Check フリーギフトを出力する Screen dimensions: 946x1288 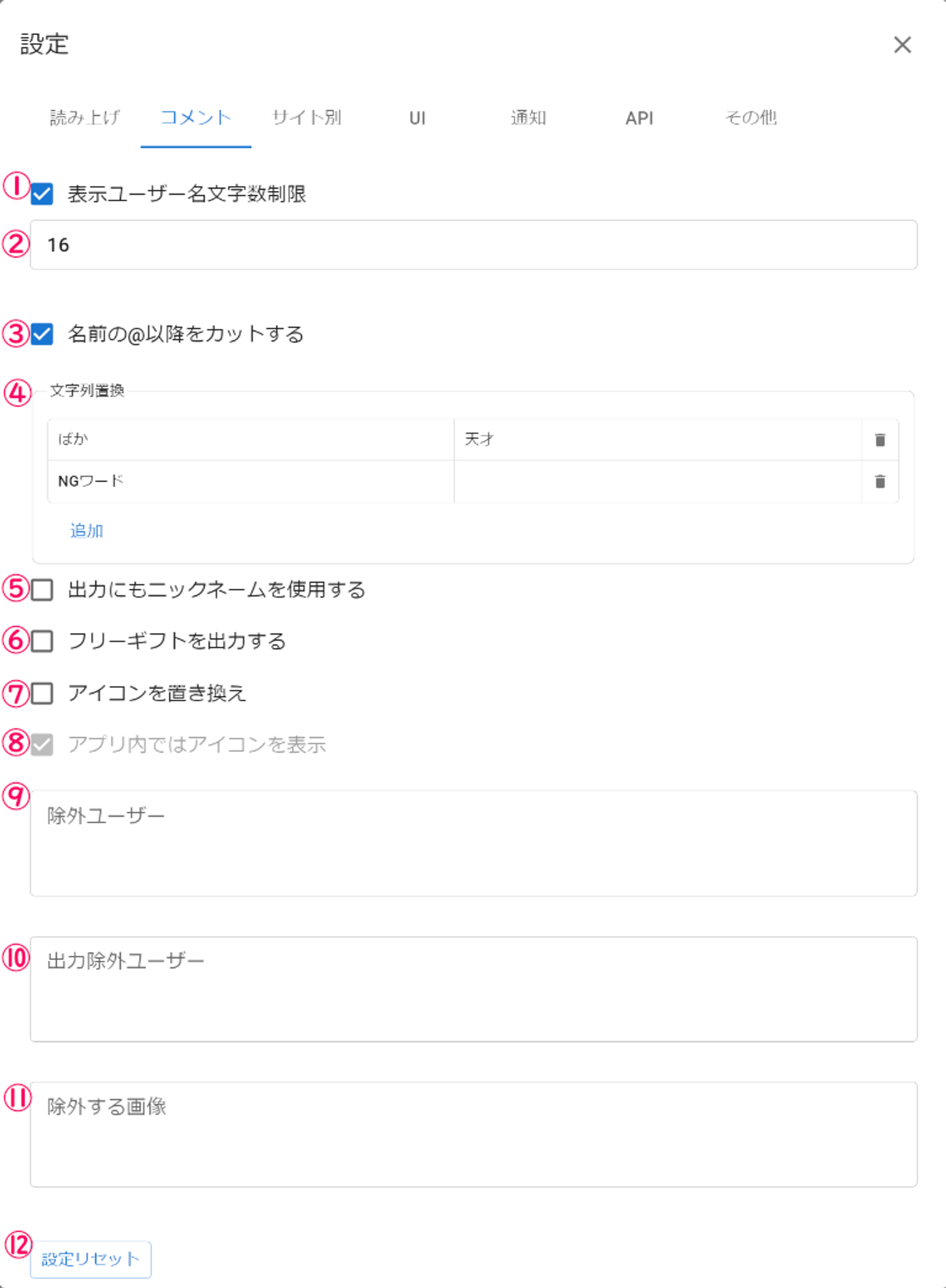(x=42, y=641)
